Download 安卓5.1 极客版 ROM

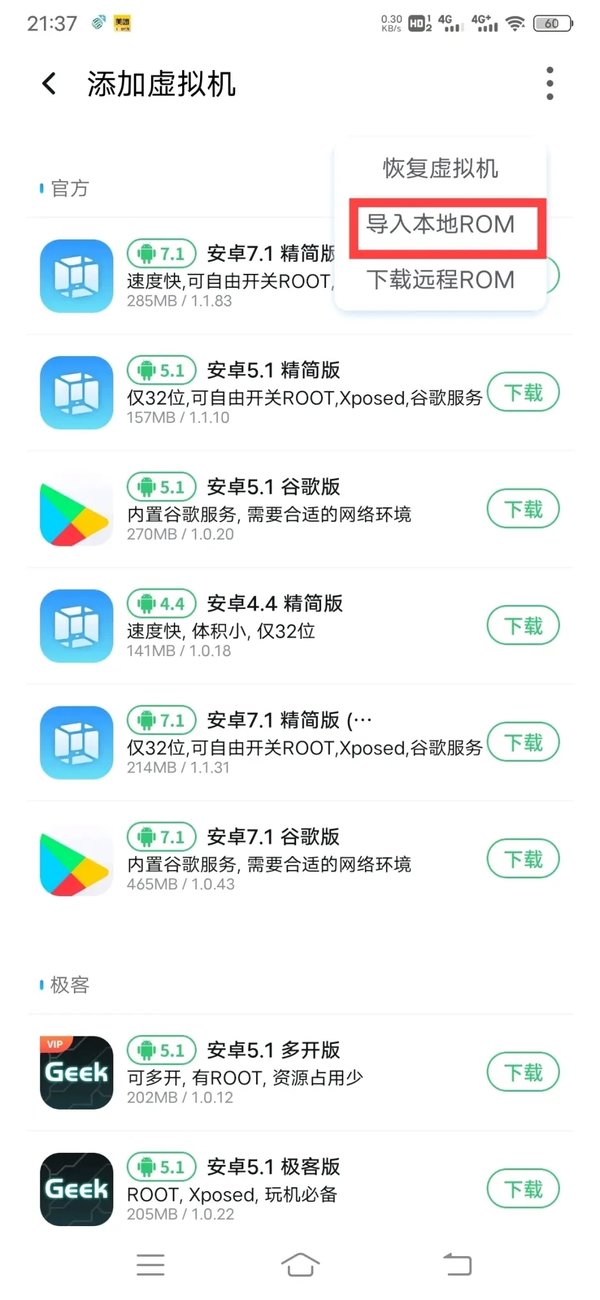tap(523, 1190)
